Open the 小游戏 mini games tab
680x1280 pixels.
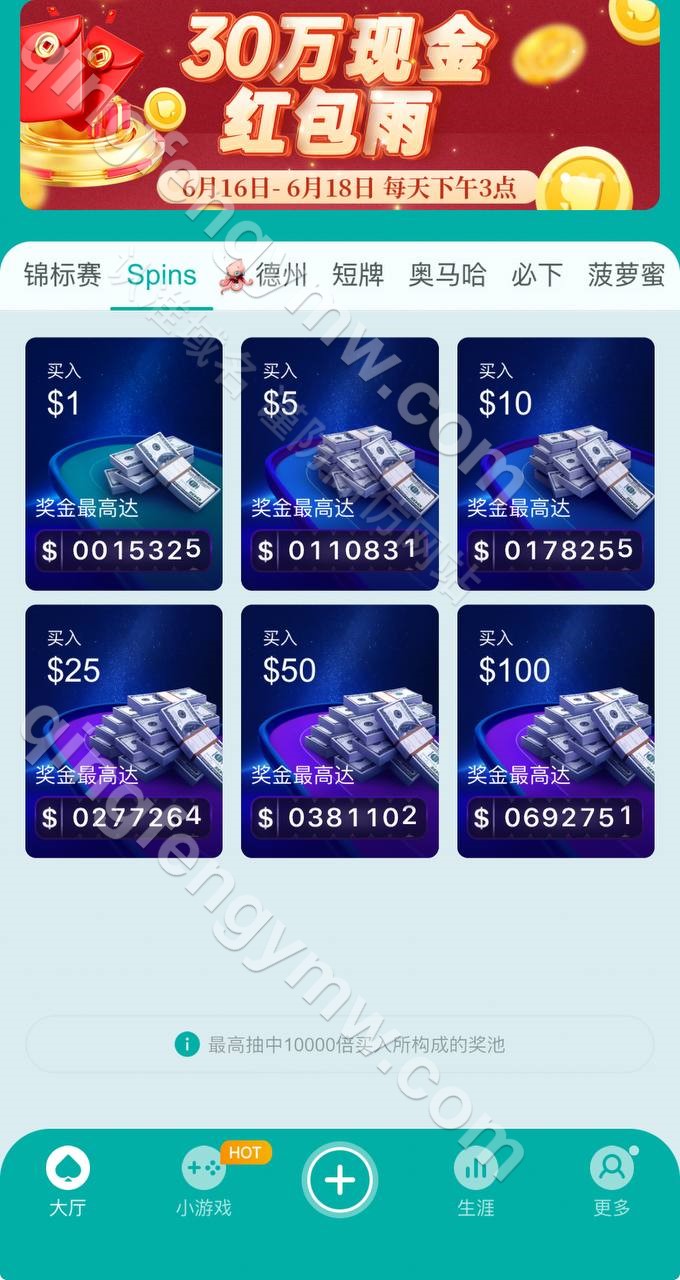(204, 1182)
